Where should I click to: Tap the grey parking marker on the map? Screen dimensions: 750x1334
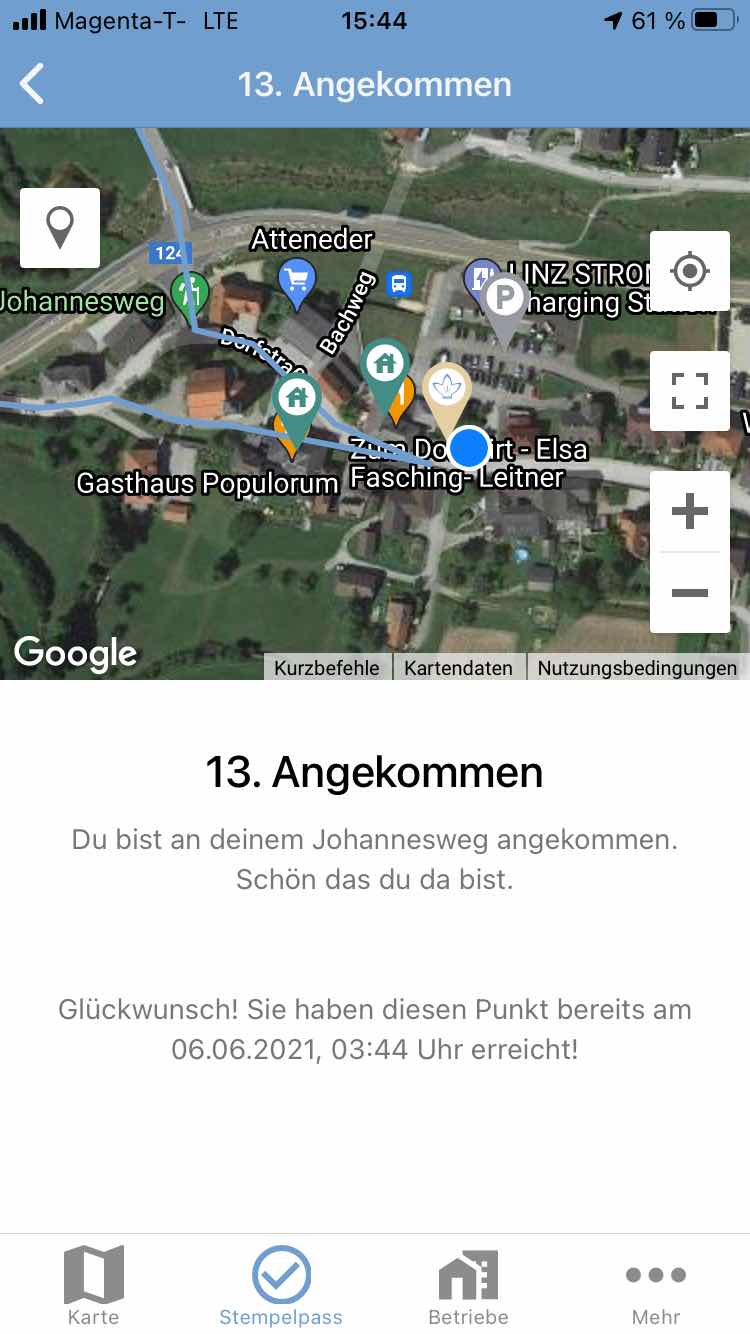(x=505, y=305)
